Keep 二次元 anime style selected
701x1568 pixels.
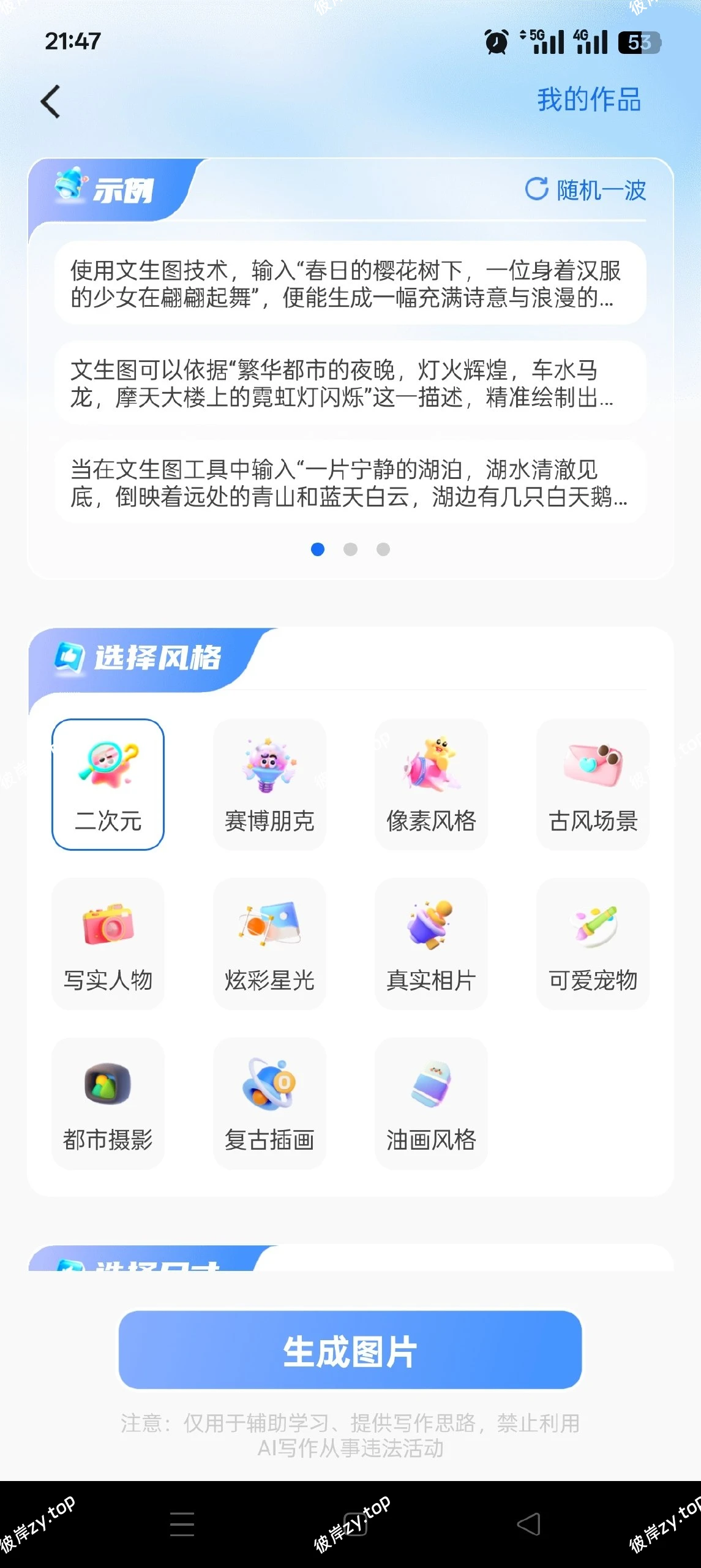108,784
